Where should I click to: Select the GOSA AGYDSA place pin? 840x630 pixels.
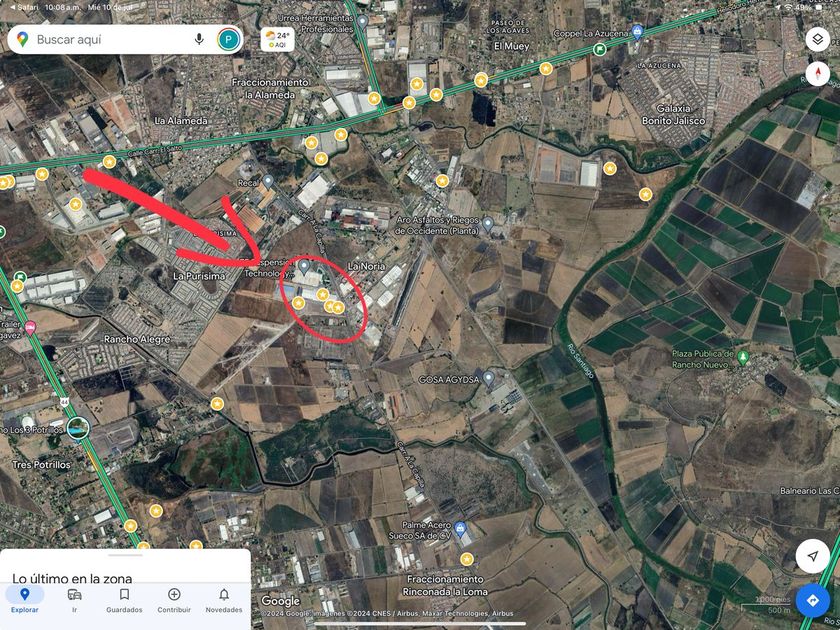(x=488, y=378)
